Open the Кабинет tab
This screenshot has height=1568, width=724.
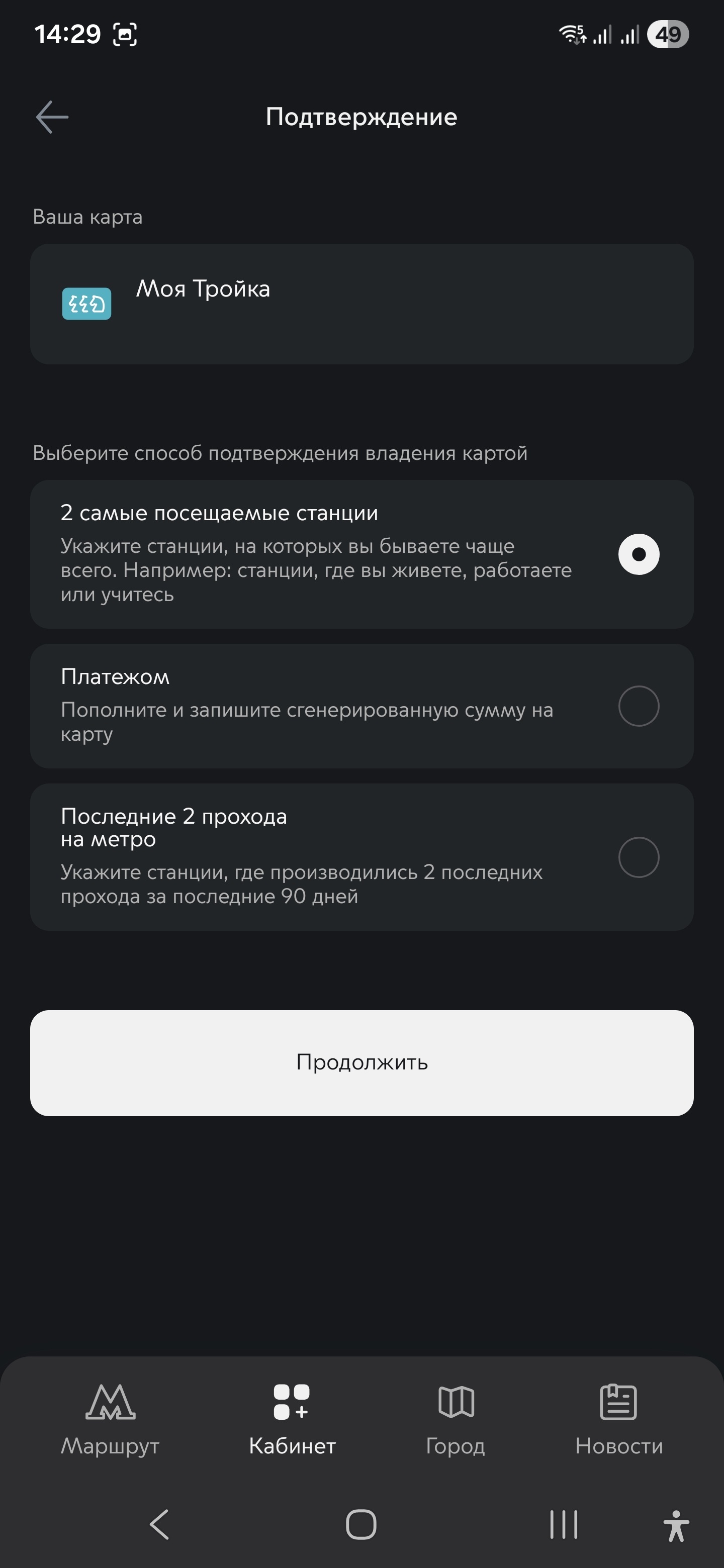point(292,1419)
